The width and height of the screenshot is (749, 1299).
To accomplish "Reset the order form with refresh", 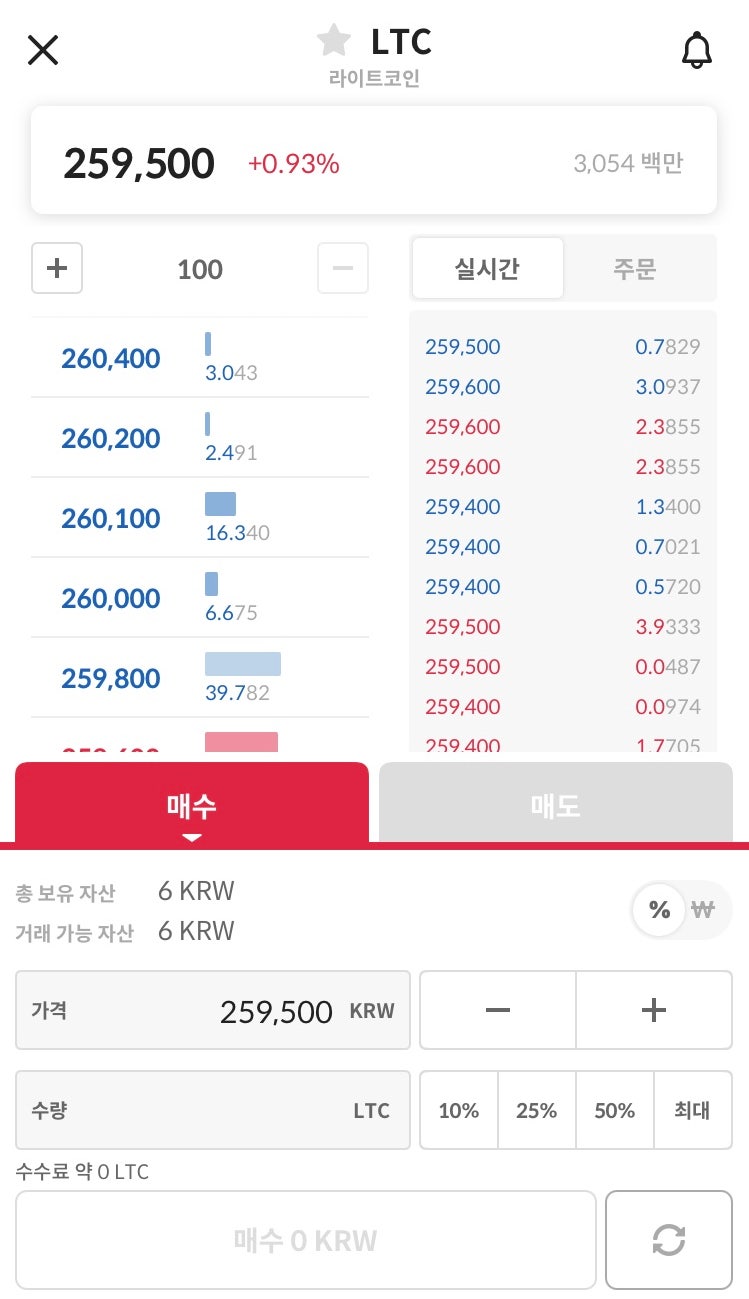I will click(669, 1240).
